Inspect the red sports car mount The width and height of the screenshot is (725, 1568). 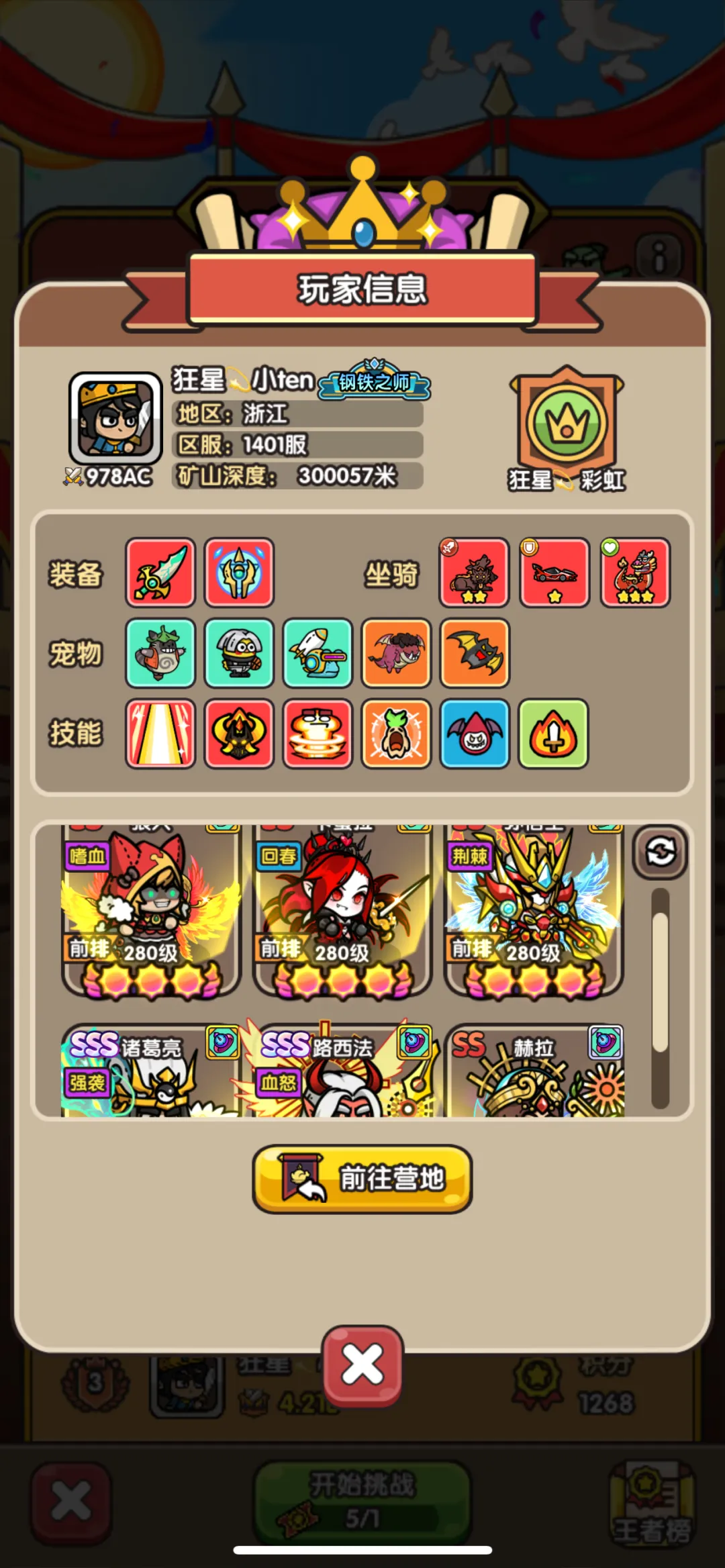554,573
